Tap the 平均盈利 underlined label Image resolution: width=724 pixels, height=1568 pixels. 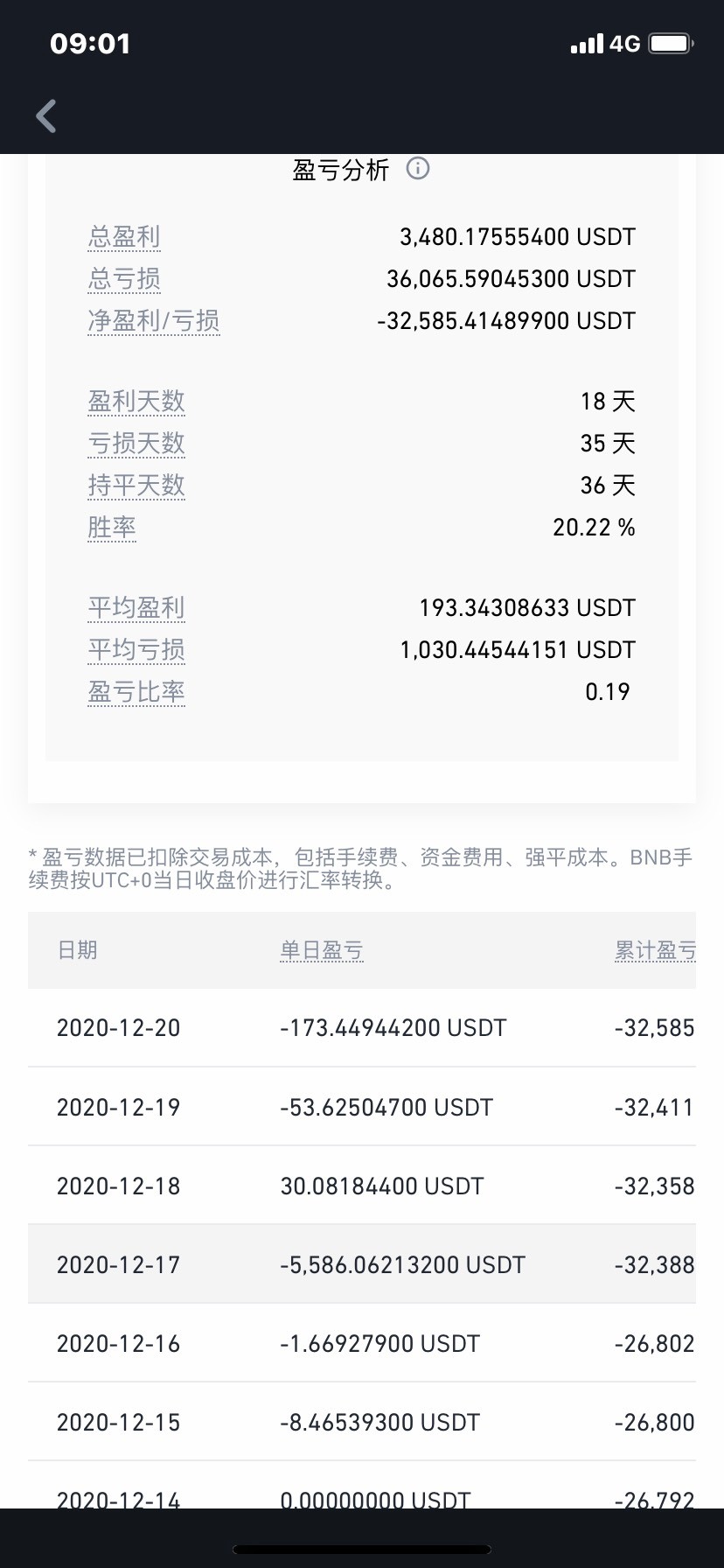[136, 608]
